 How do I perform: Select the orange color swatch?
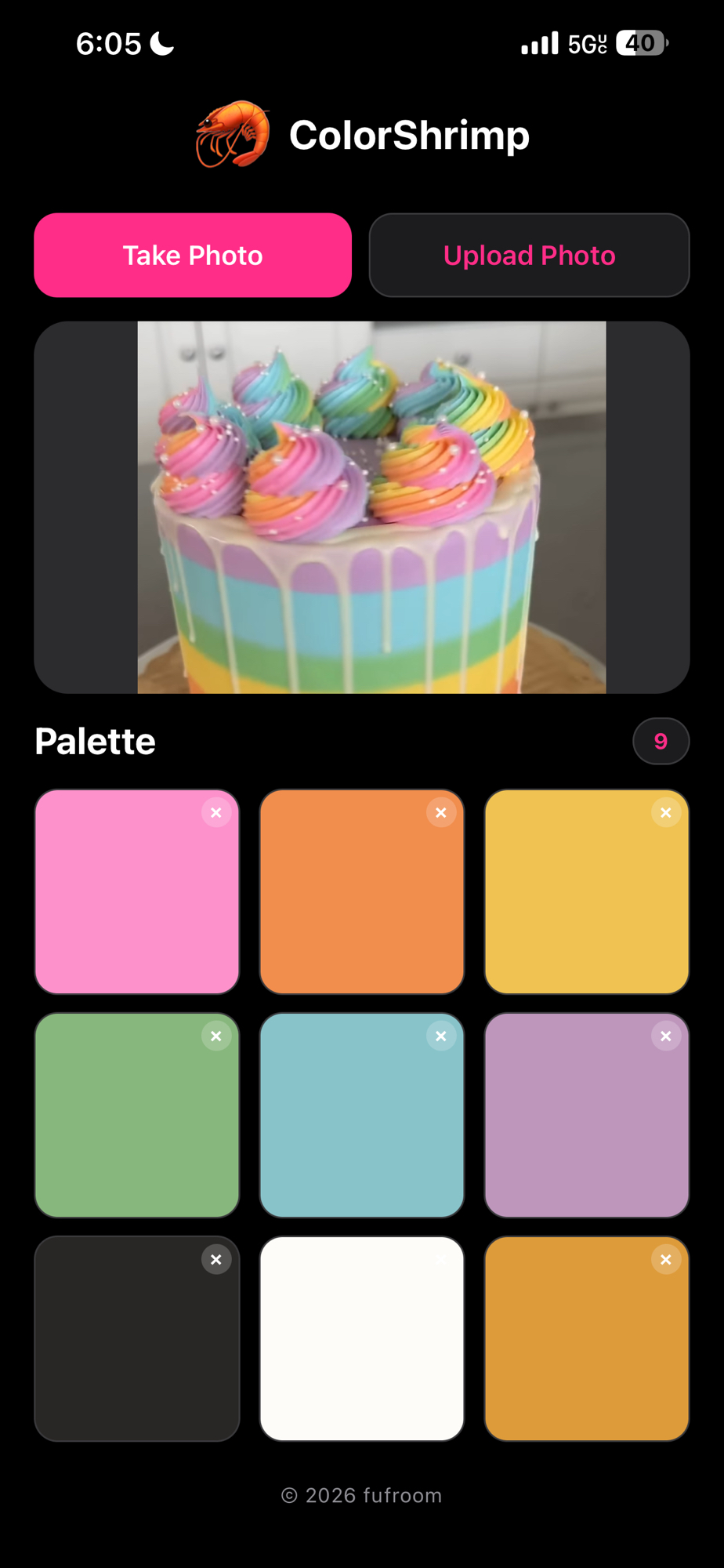coord(353,902)
